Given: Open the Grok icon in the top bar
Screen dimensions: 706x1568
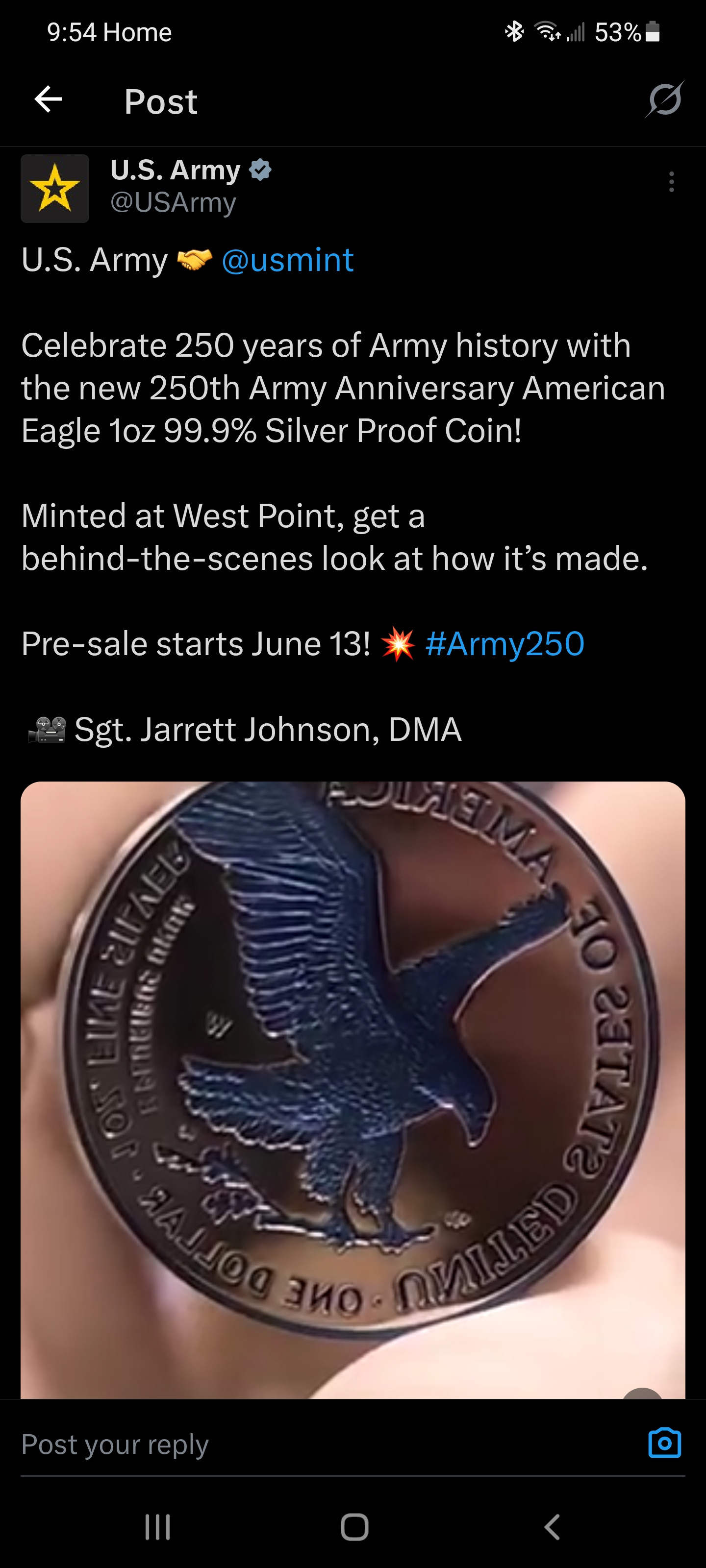Looking at the screenshot, I should click(665, 99).
